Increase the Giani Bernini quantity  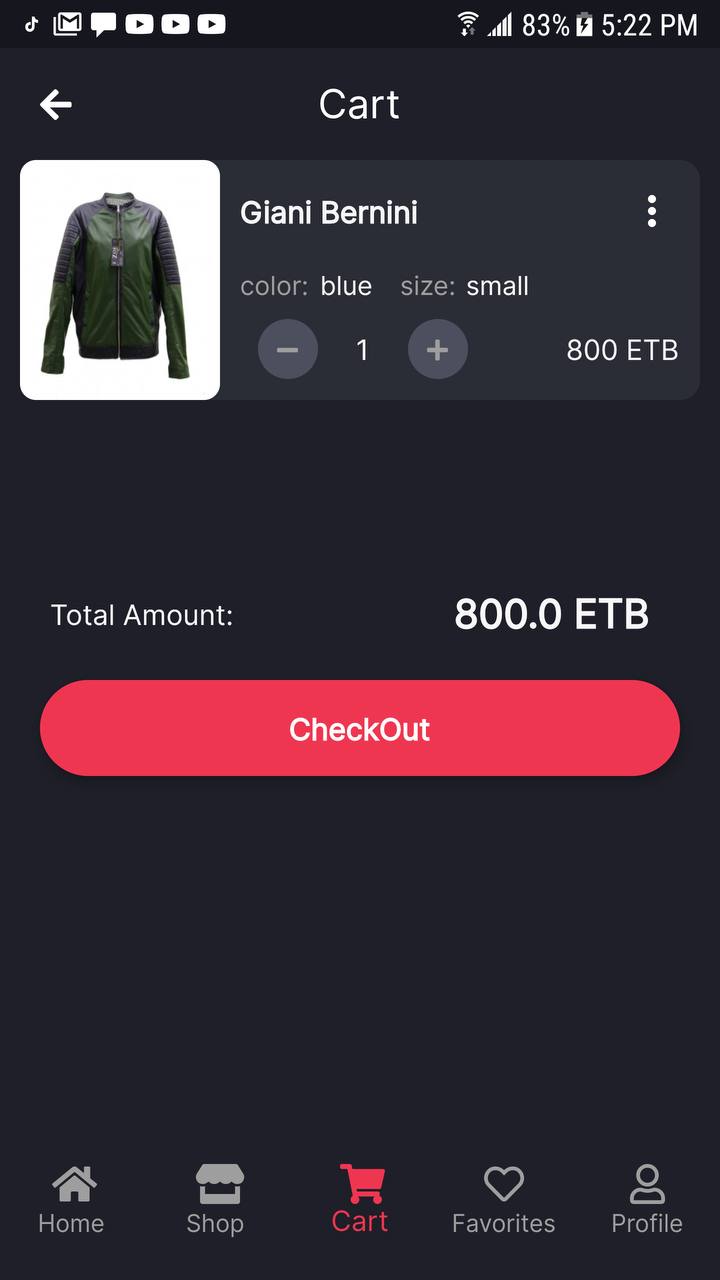point(438,350)
